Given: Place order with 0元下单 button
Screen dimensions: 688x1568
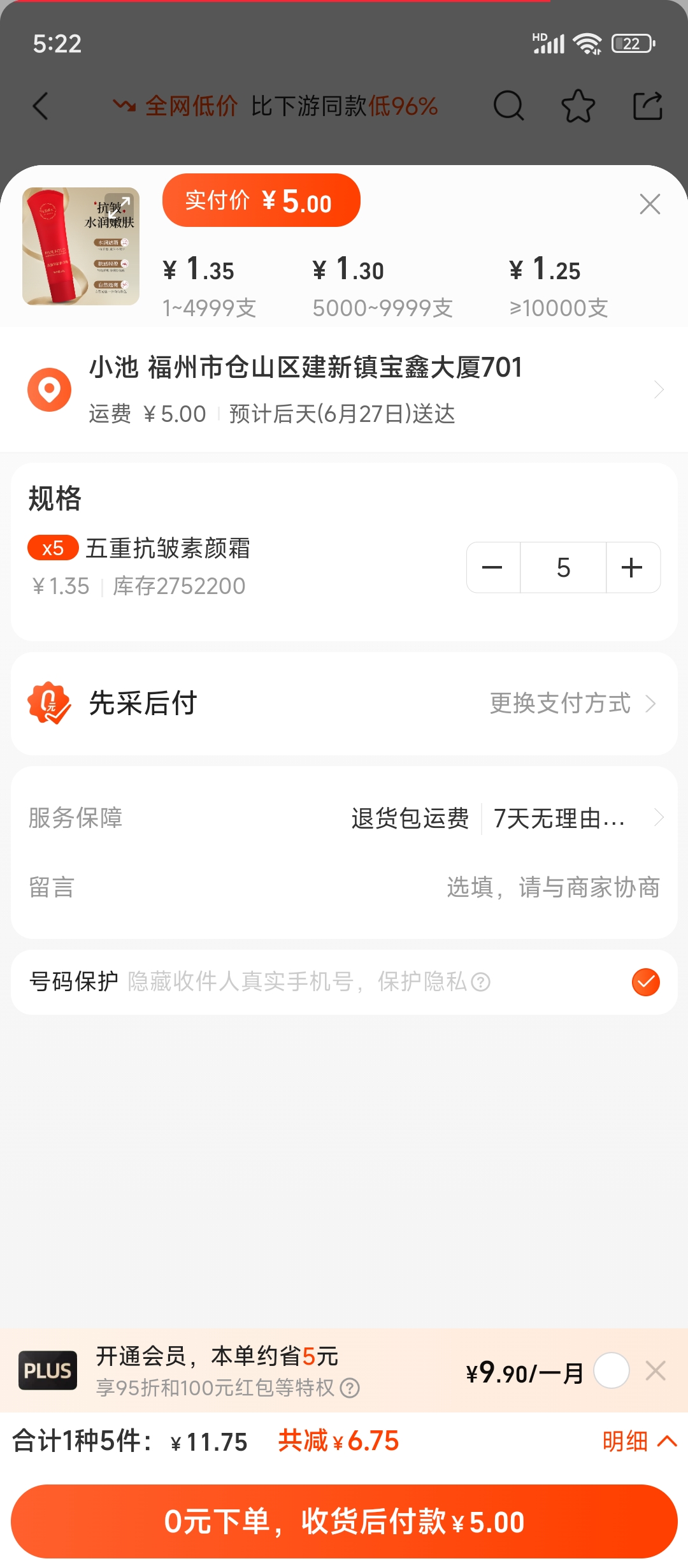Looking at the screenshot, I should point(344,1521).
